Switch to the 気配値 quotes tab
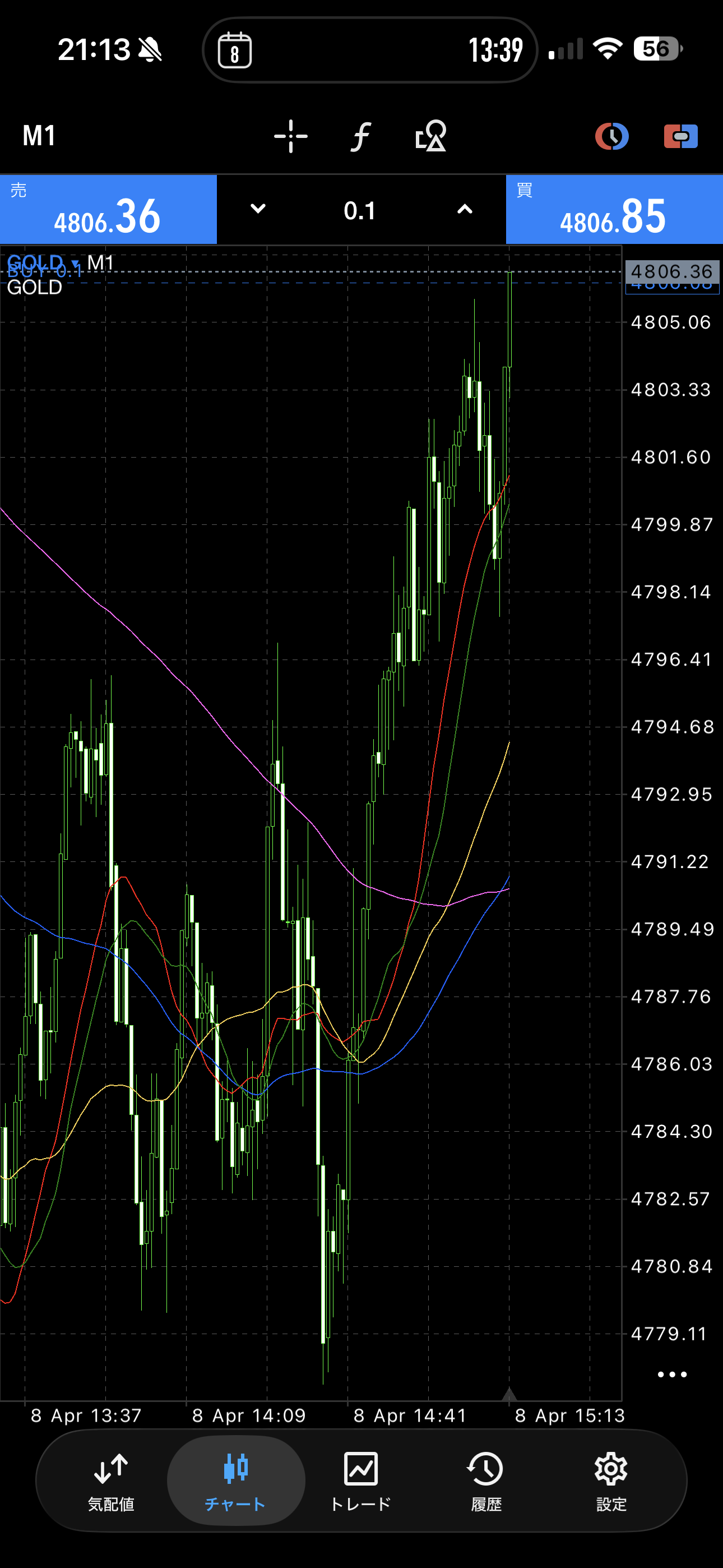Image resolution: width=723 pixels, height=1568 pixels. (111, 1480)
